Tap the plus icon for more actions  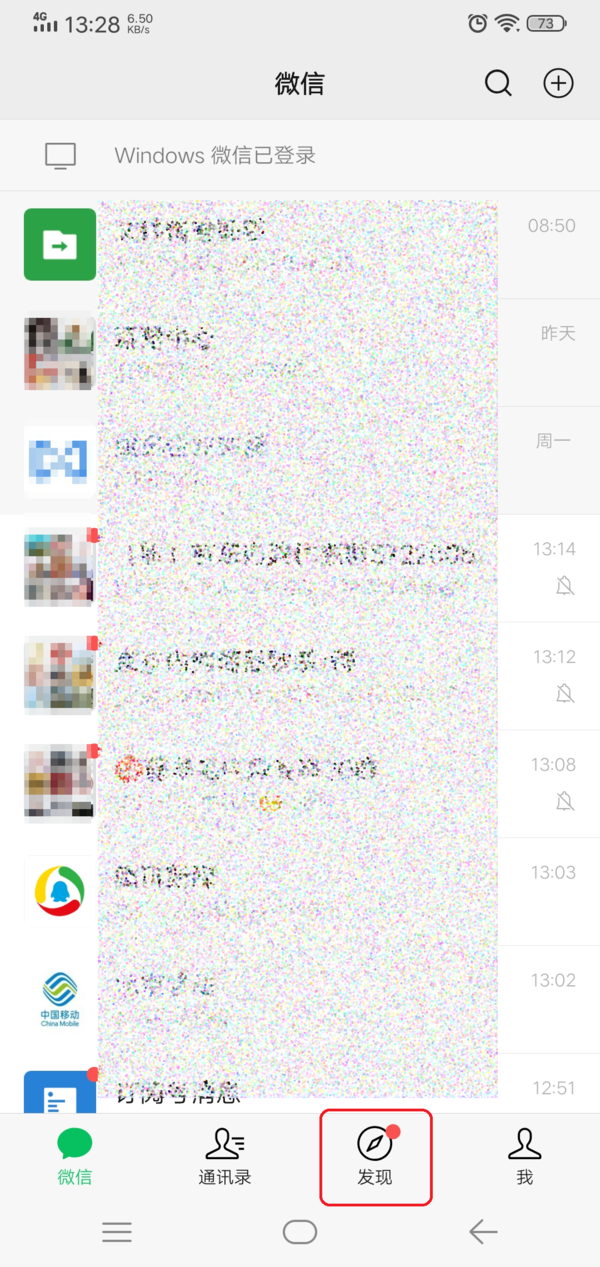click(x=558, y=83)
